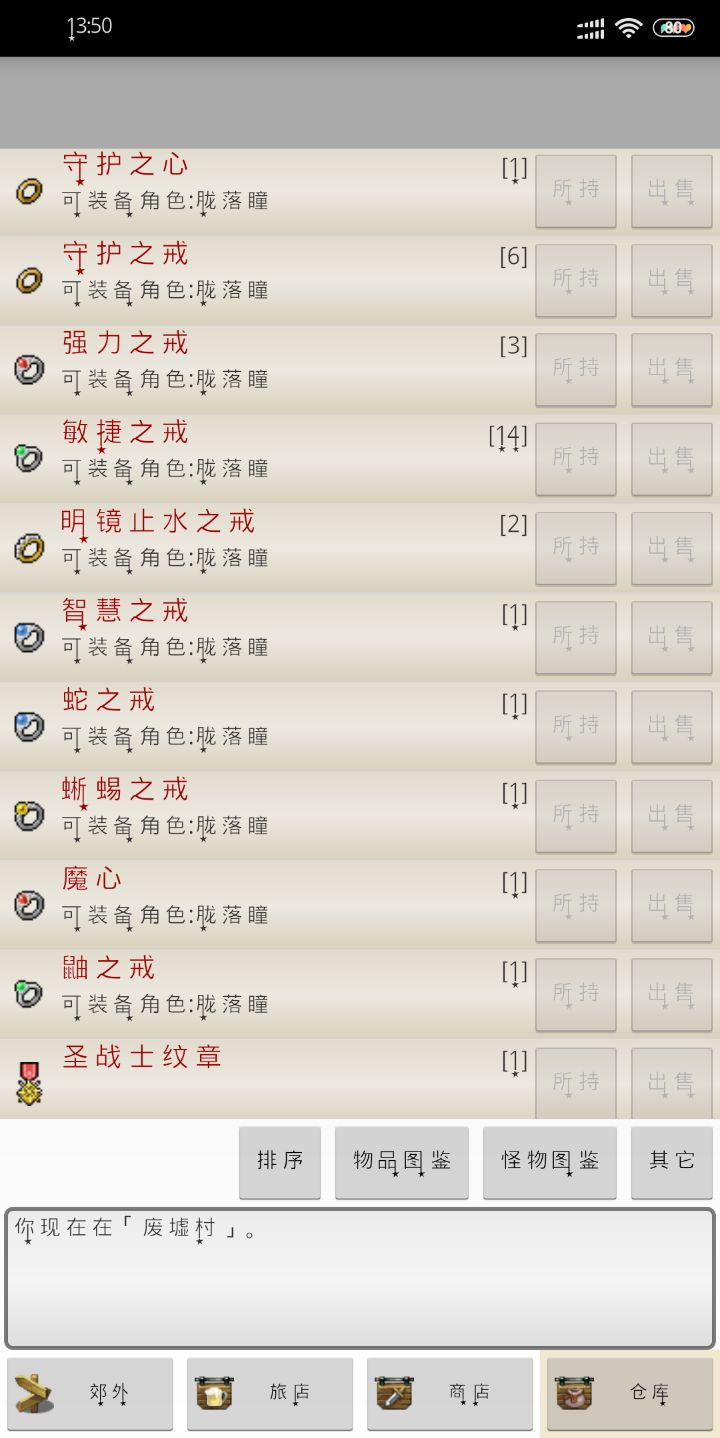Tap 所持 for 守护之心
Viewport: 720px width, 1438px height.
coord(576,191)
